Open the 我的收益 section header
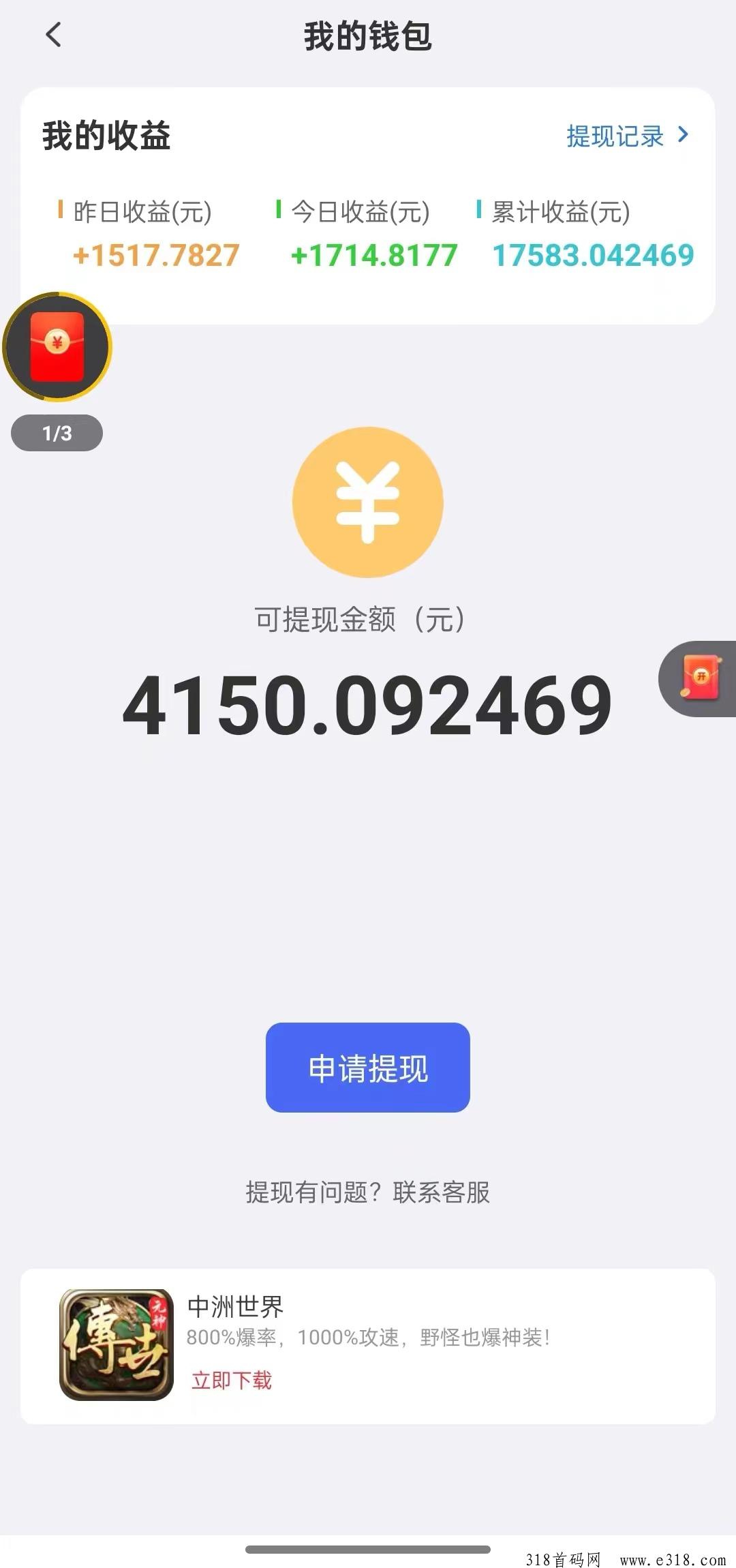 point(106,136)
